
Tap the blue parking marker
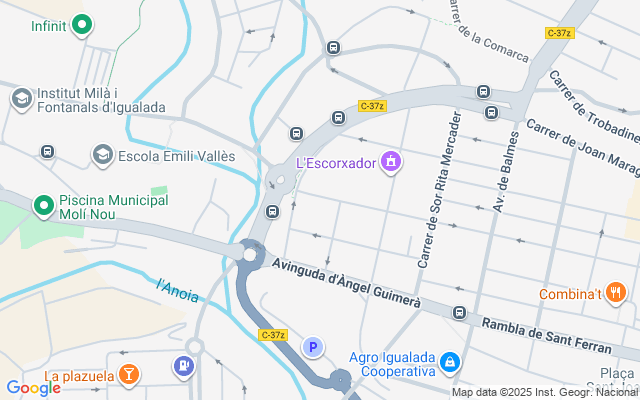[313, 347]
